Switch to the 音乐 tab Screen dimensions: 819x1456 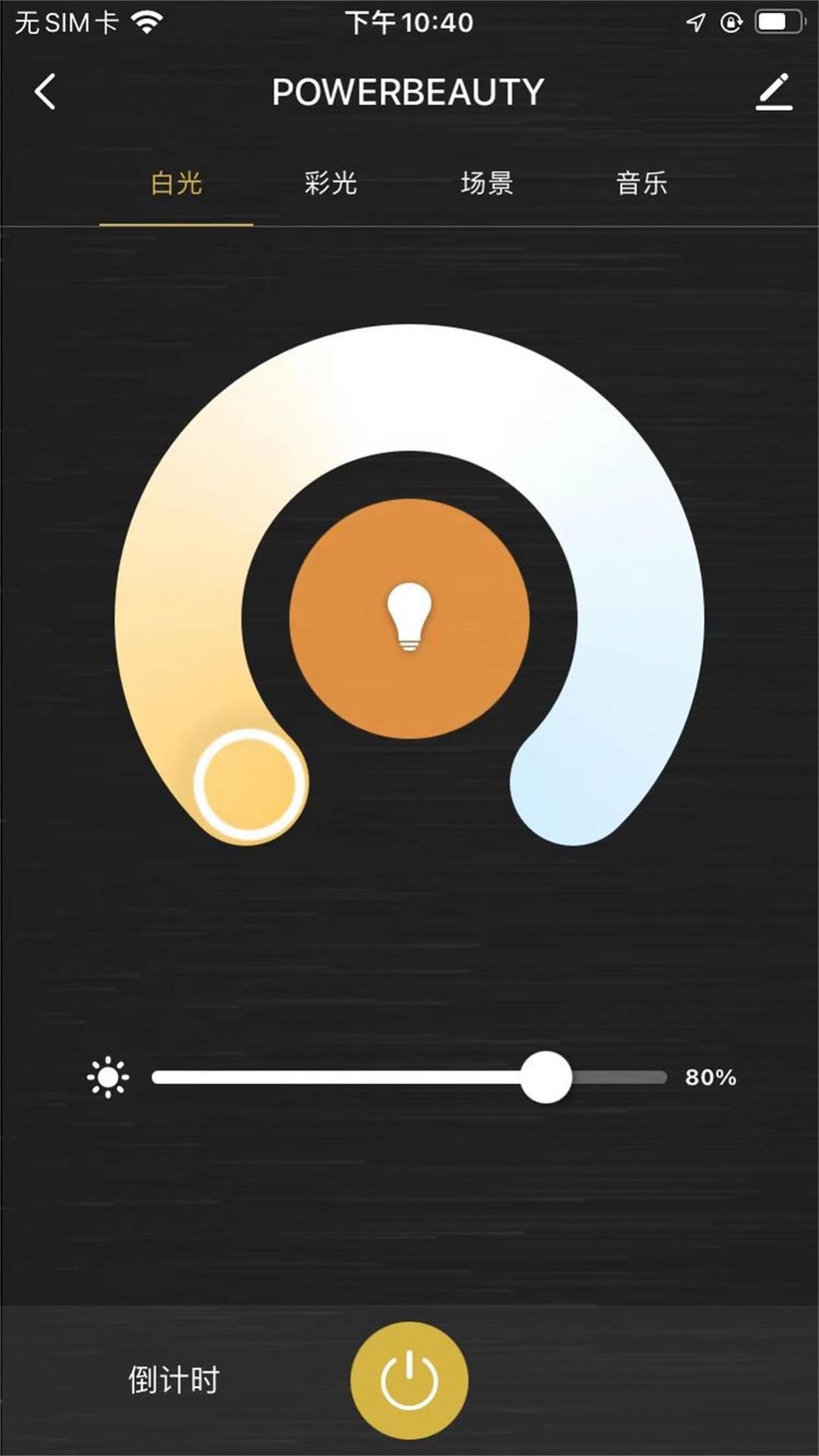(x=641, y=184)
